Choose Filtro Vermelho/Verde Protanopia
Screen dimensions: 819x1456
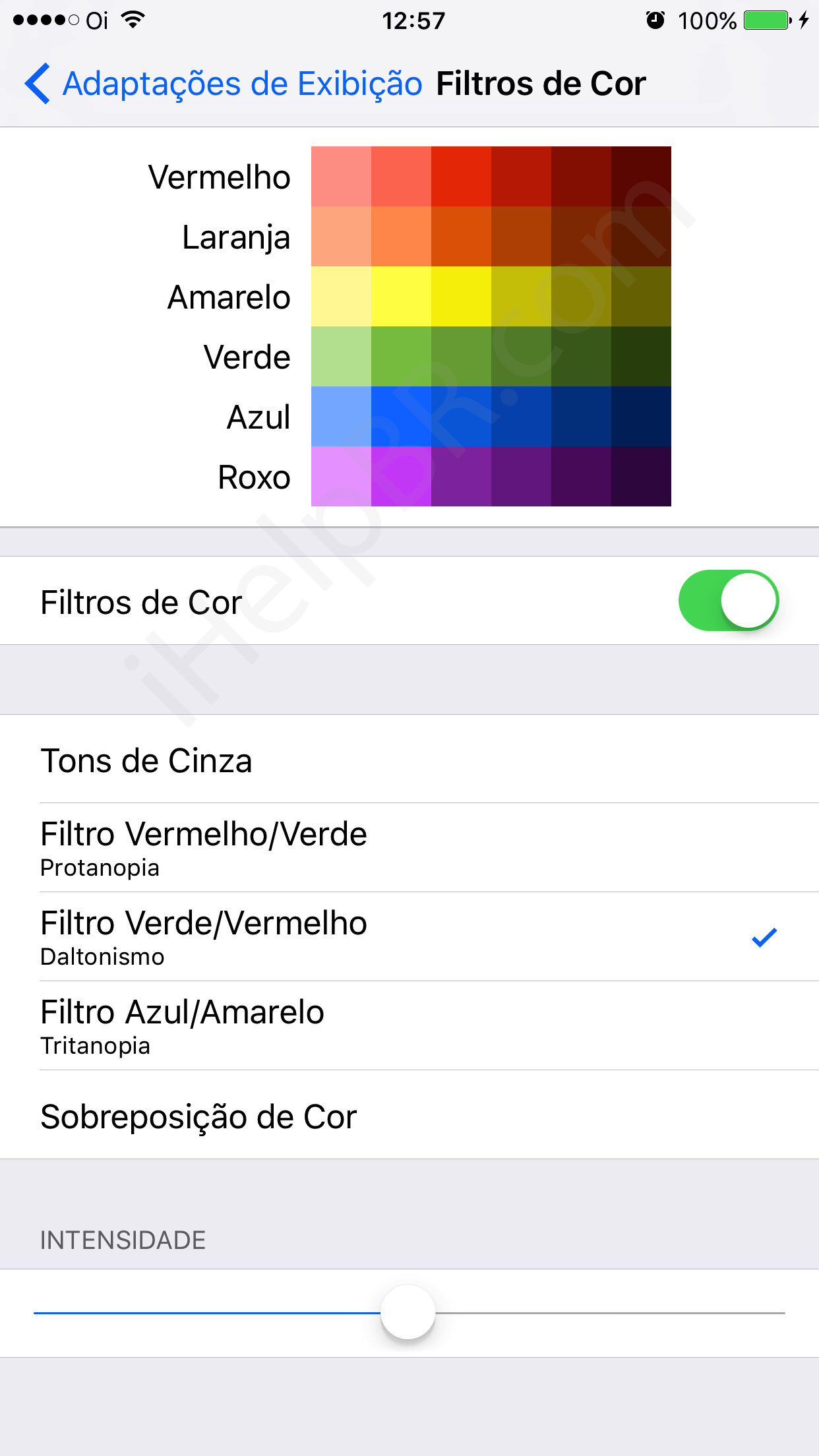[x=409, y=848]
